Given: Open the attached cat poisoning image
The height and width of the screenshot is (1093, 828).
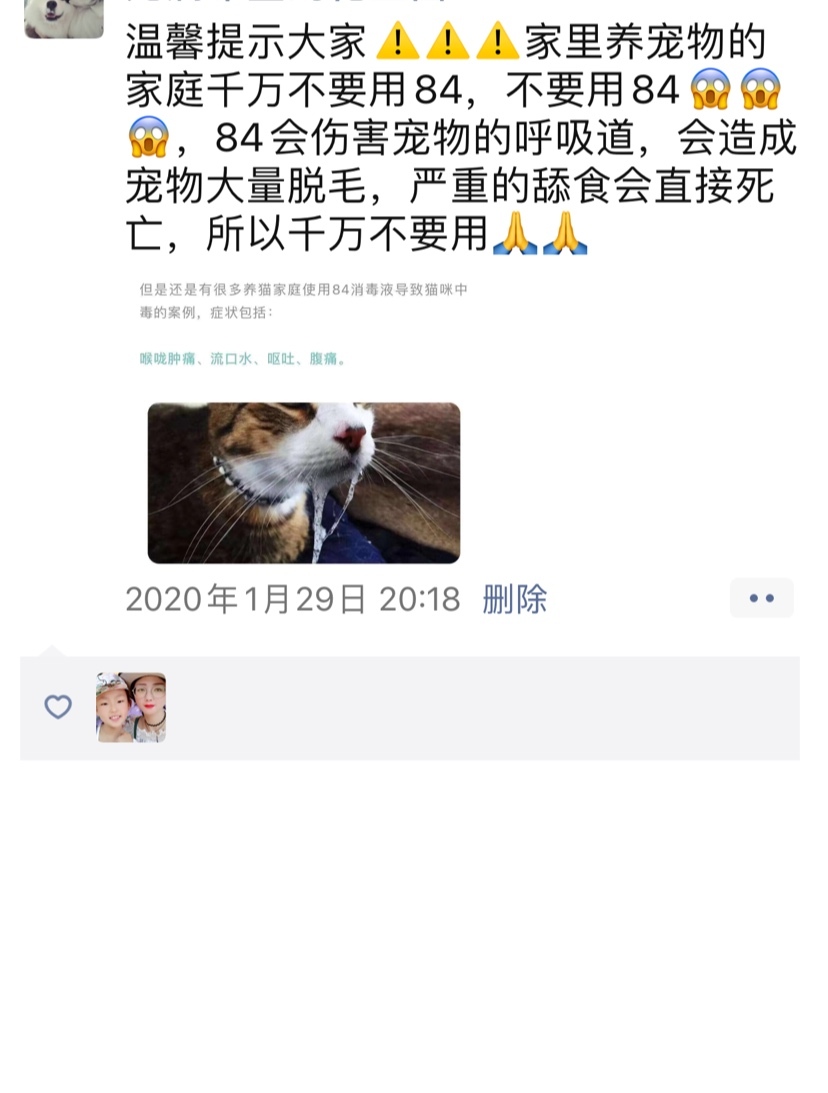Looking at the screenshot, I should (303, 482).
